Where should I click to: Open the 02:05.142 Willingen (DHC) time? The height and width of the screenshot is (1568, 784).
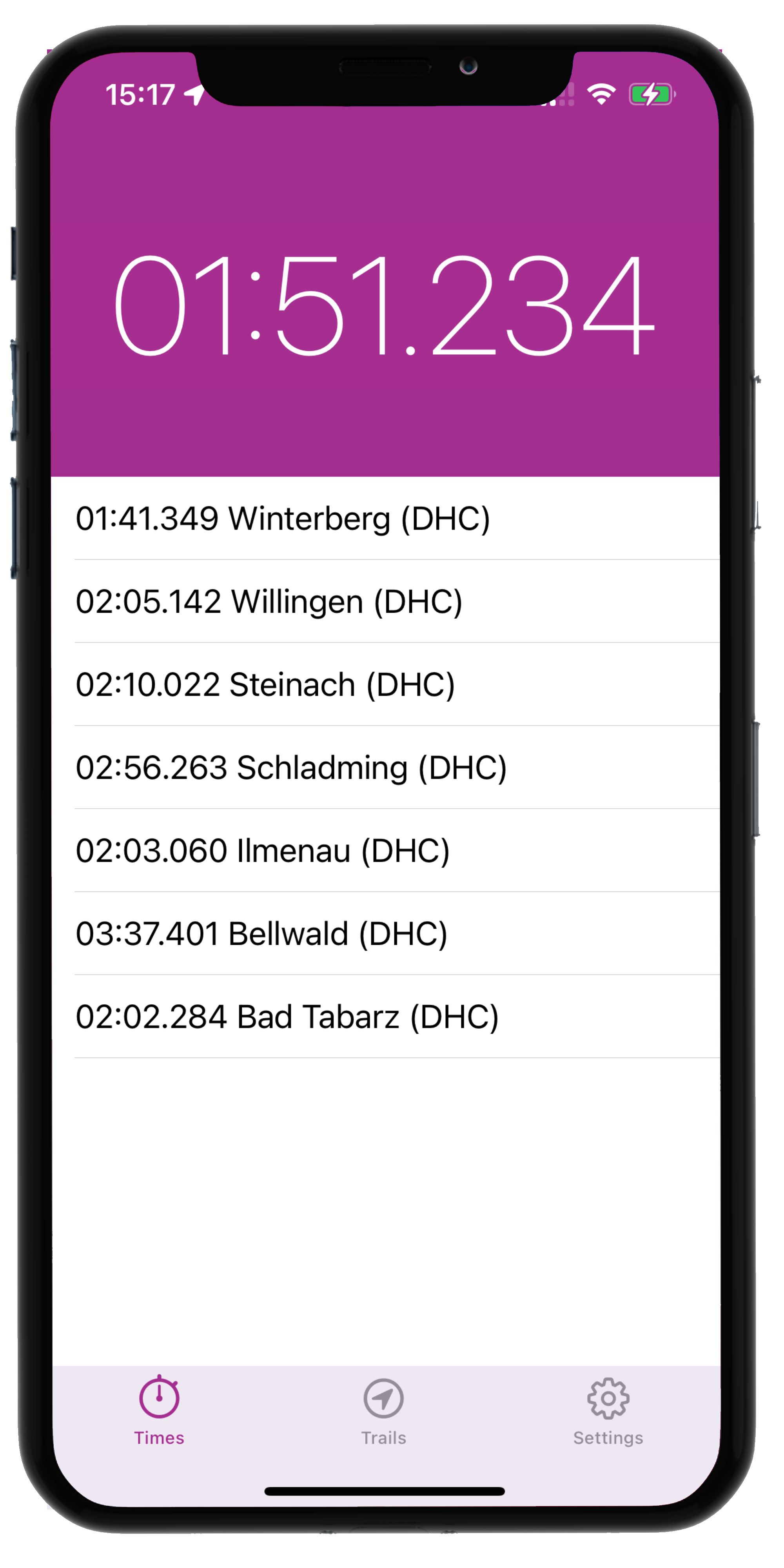(385, 601)
